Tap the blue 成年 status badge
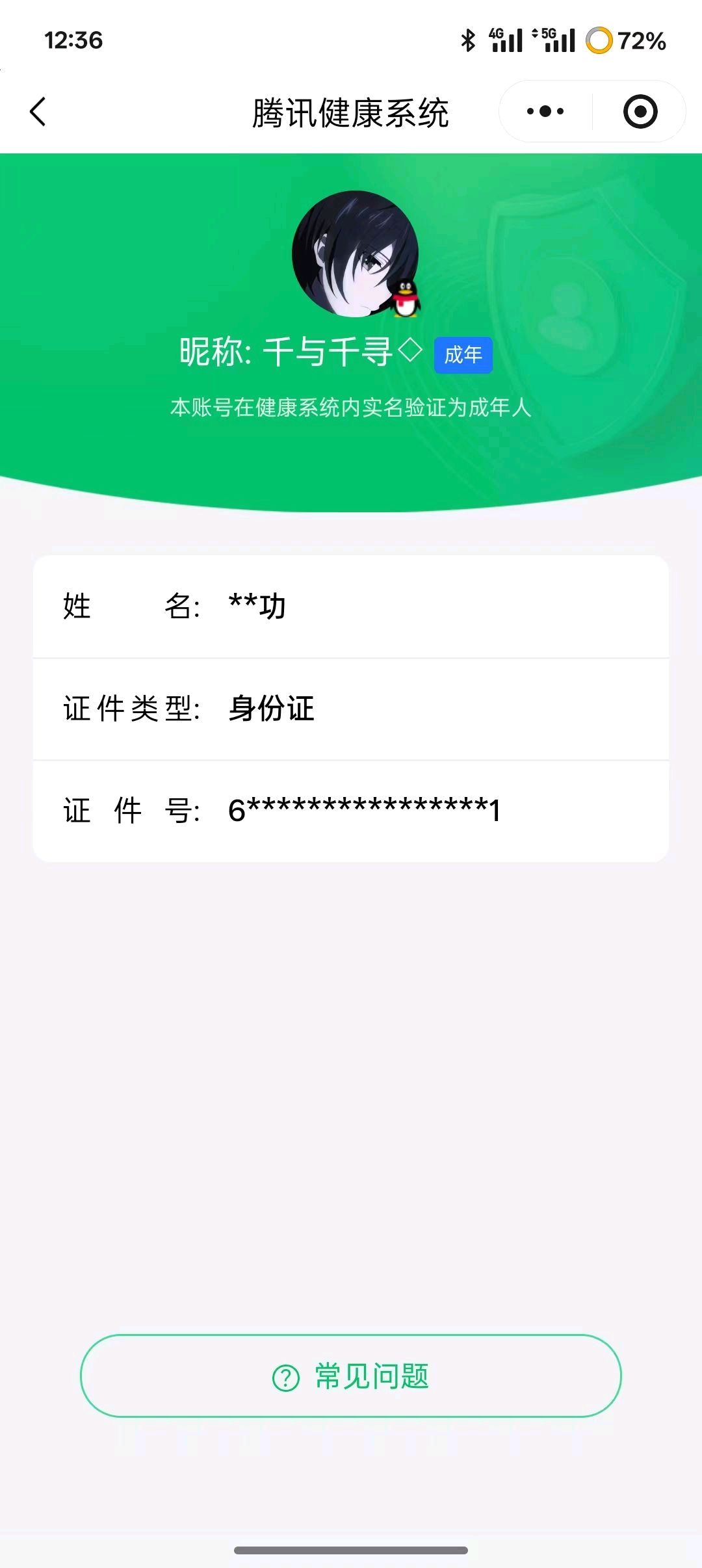702x1568 pixels. tap(463, 356)
